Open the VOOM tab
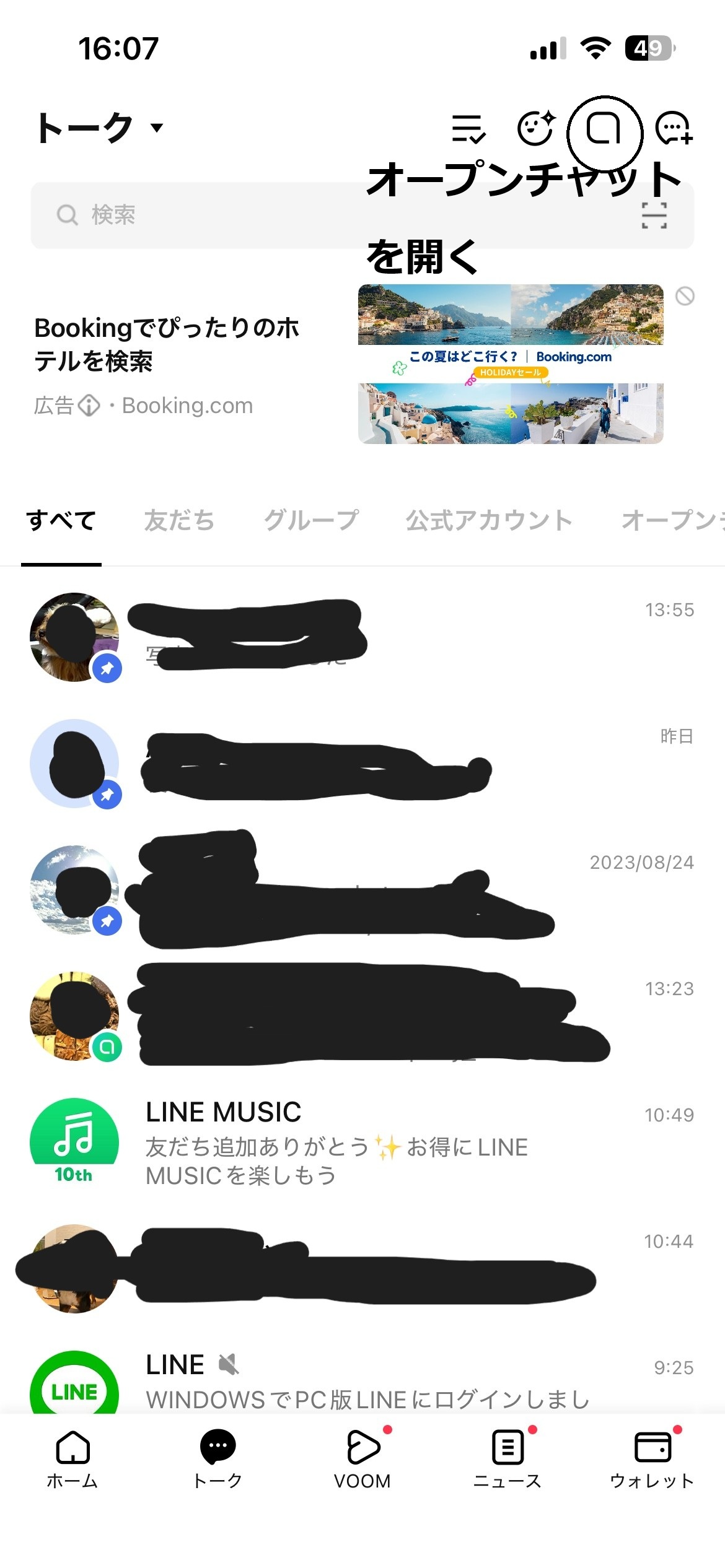Screen dimensions: 725x1568 tap(362, 1458)
